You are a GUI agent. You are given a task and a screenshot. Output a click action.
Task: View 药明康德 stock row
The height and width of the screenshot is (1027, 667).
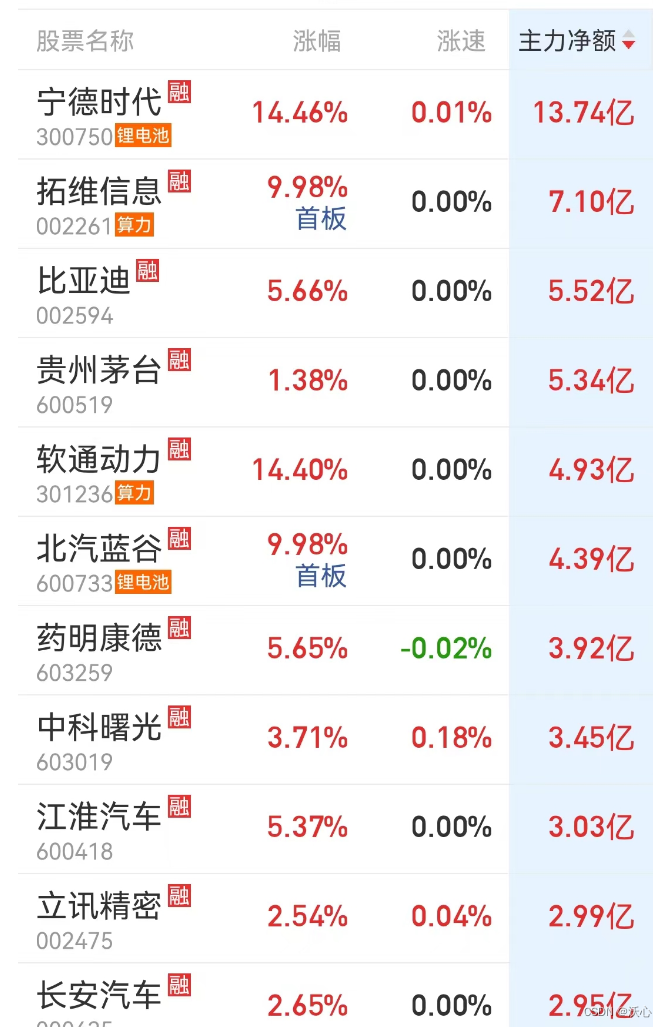pos(335,650)
